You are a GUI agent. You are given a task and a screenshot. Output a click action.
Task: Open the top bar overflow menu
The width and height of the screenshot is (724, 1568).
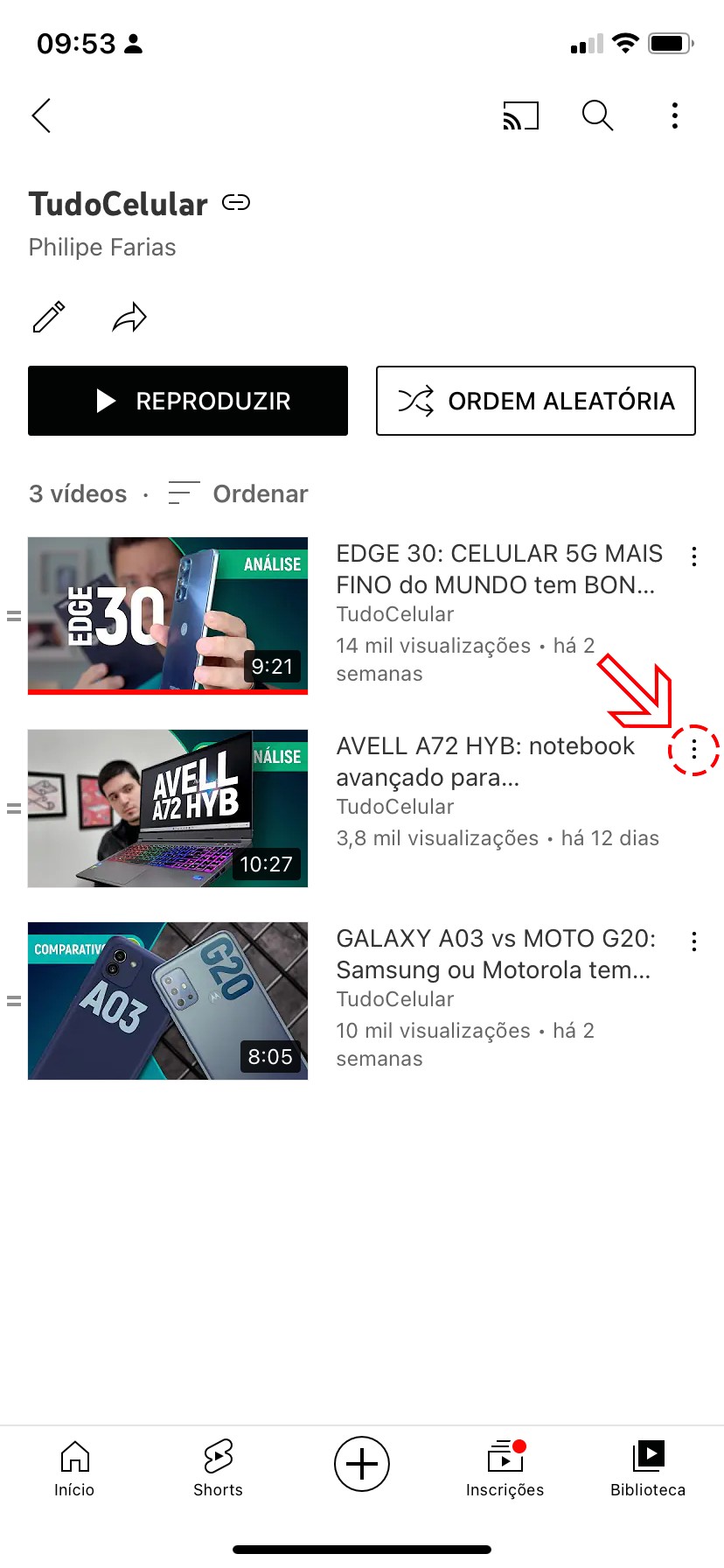[674, 115]
